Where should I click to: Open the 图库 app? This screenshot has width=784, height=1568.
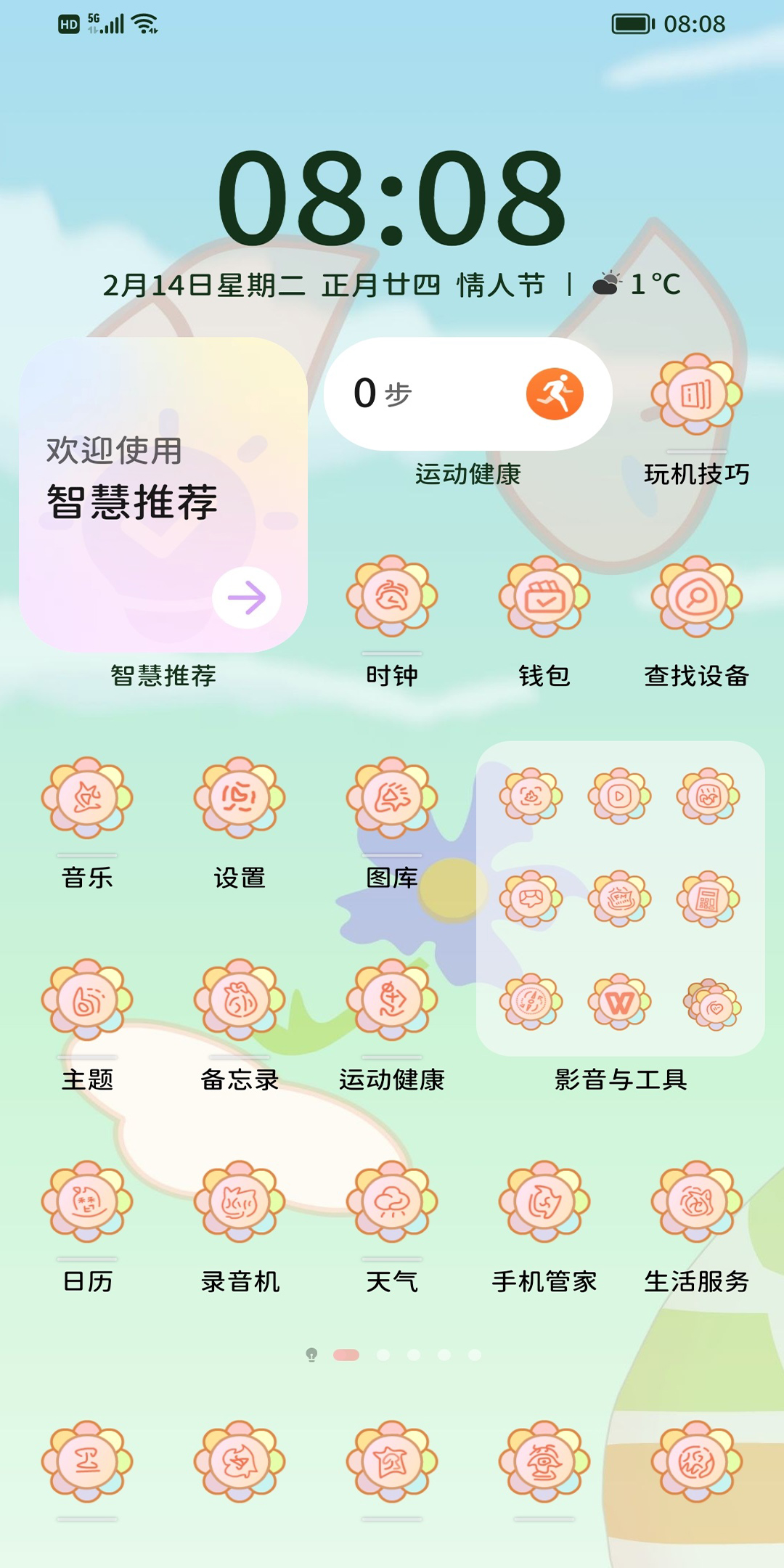pyautogui.click(x=391, y=799)
